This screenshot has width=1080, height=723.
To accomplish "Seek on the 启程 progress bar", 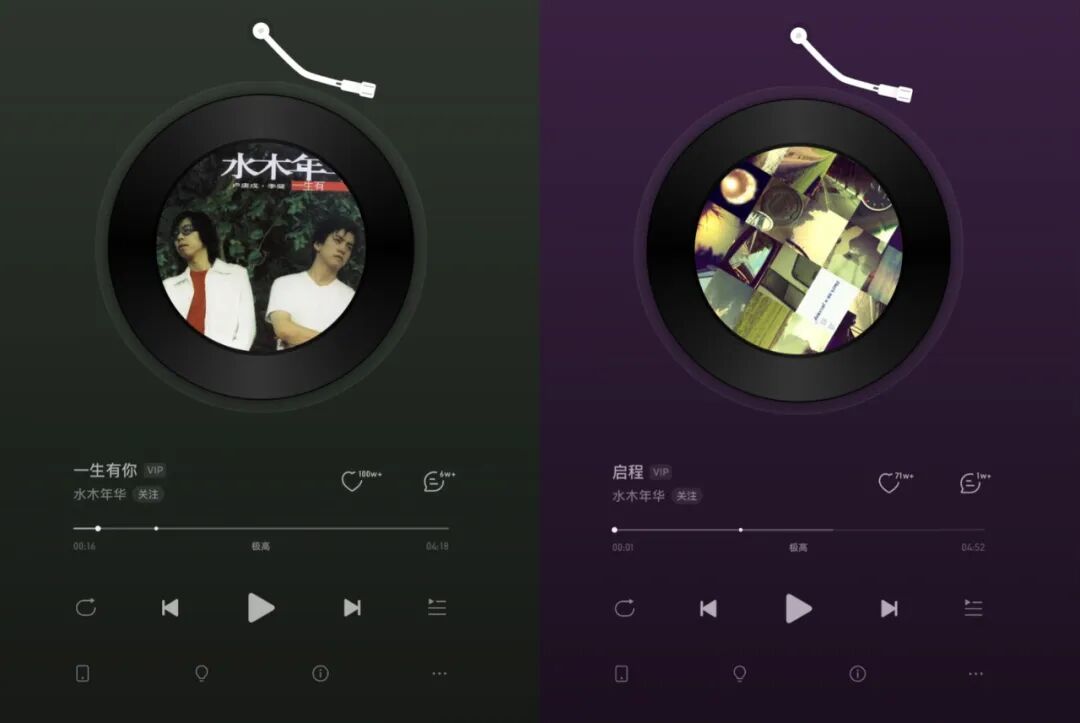I will [798, 530].
